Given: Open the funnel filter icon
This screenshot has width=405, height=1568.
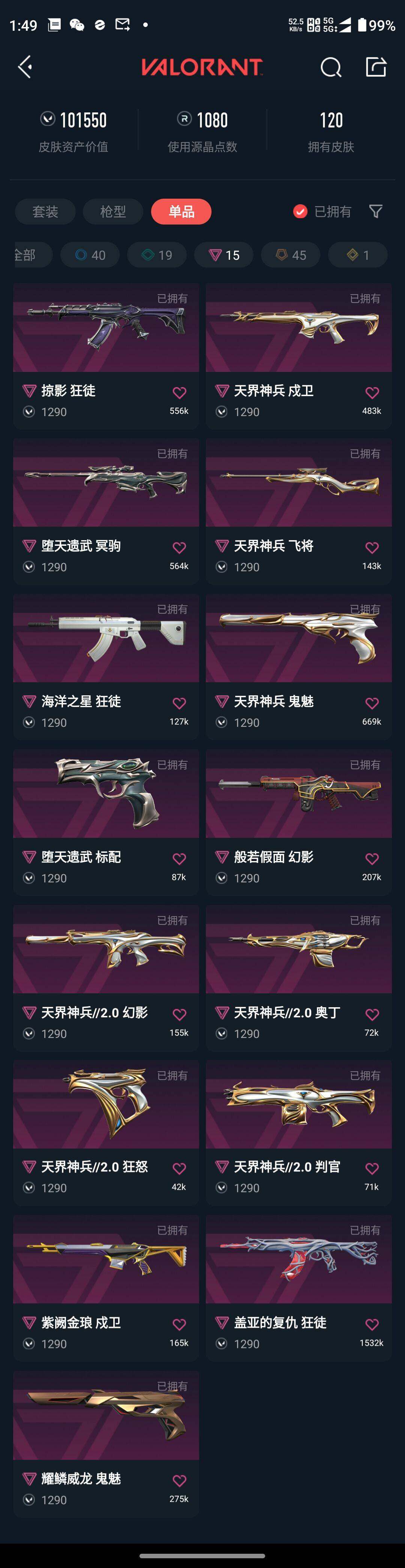Looking at the screenshot, I should (x=376, y=211).
